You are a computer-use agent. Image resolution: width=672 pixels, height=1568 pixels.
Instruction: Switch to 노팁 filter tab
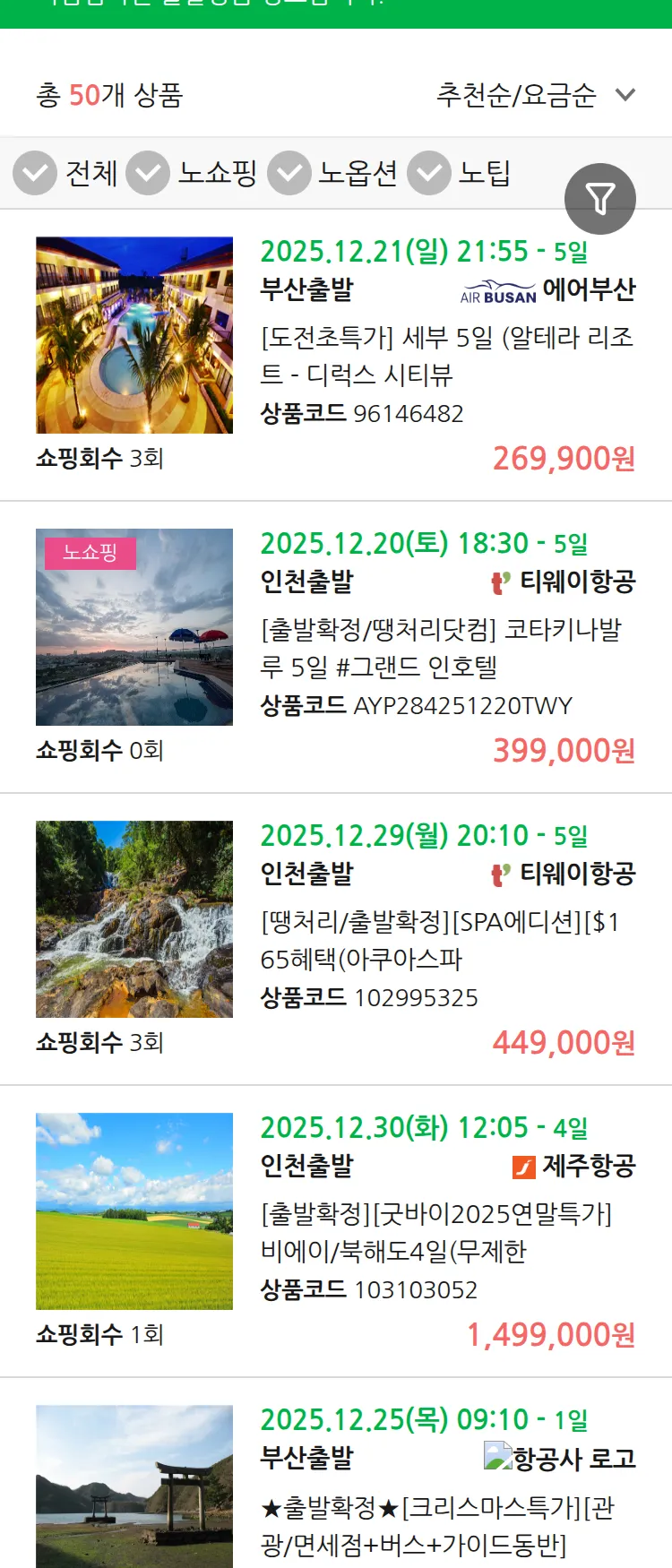(x=485, y=174)
